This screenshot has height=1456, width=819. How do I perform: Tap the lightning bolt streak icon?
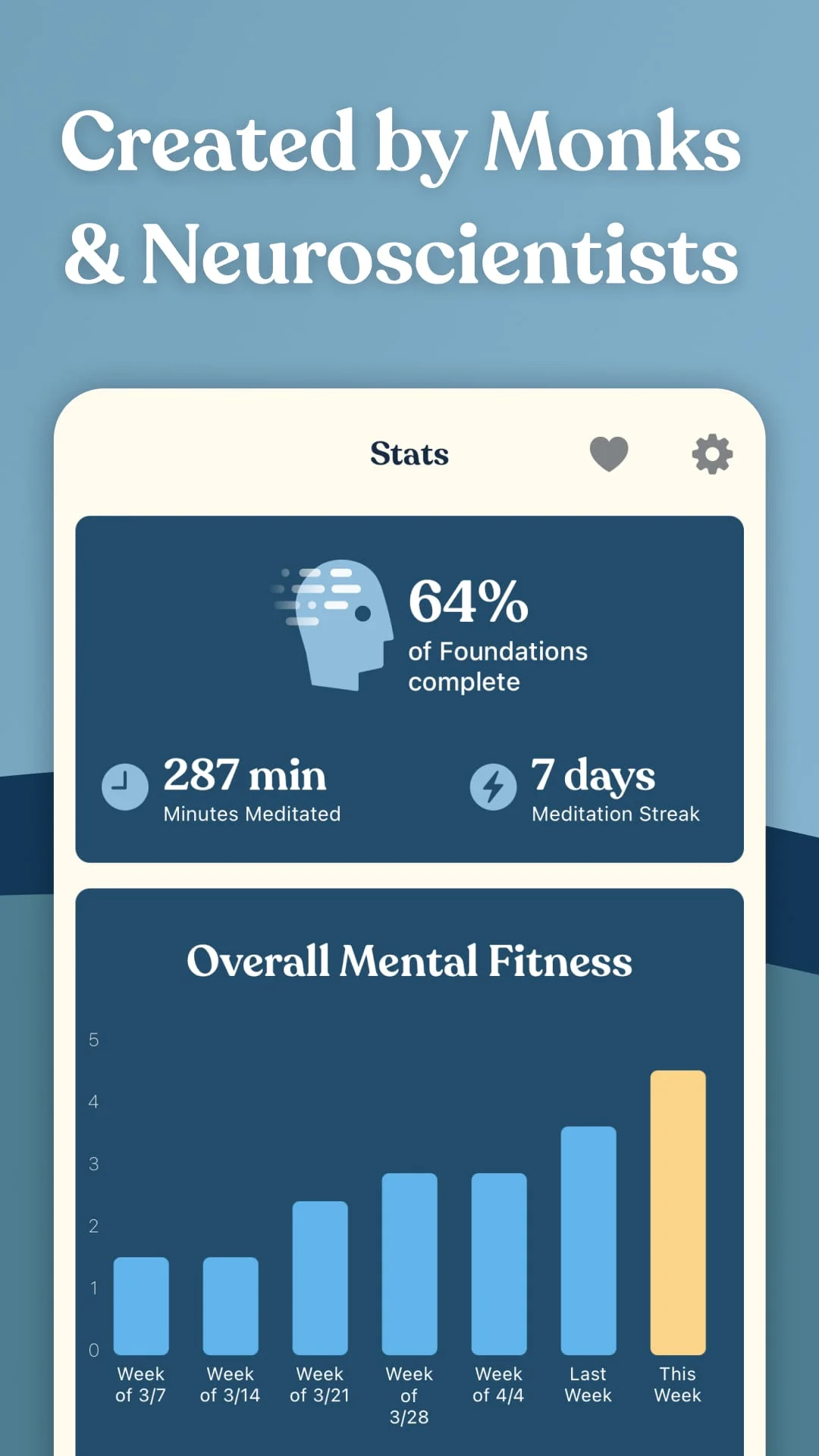[x=493, y=786]
